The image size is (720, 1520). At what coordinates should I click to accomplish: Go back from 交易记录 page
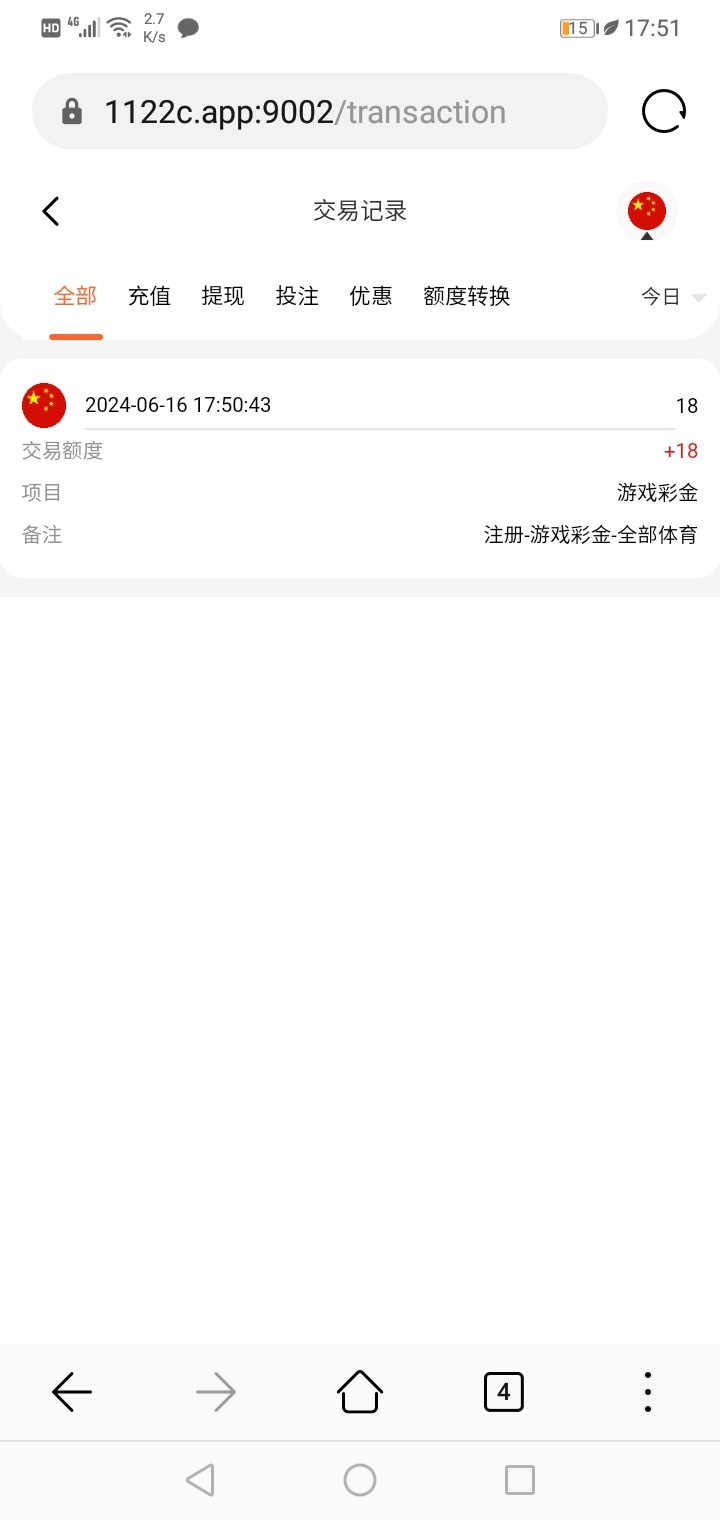tap(51, 211)
